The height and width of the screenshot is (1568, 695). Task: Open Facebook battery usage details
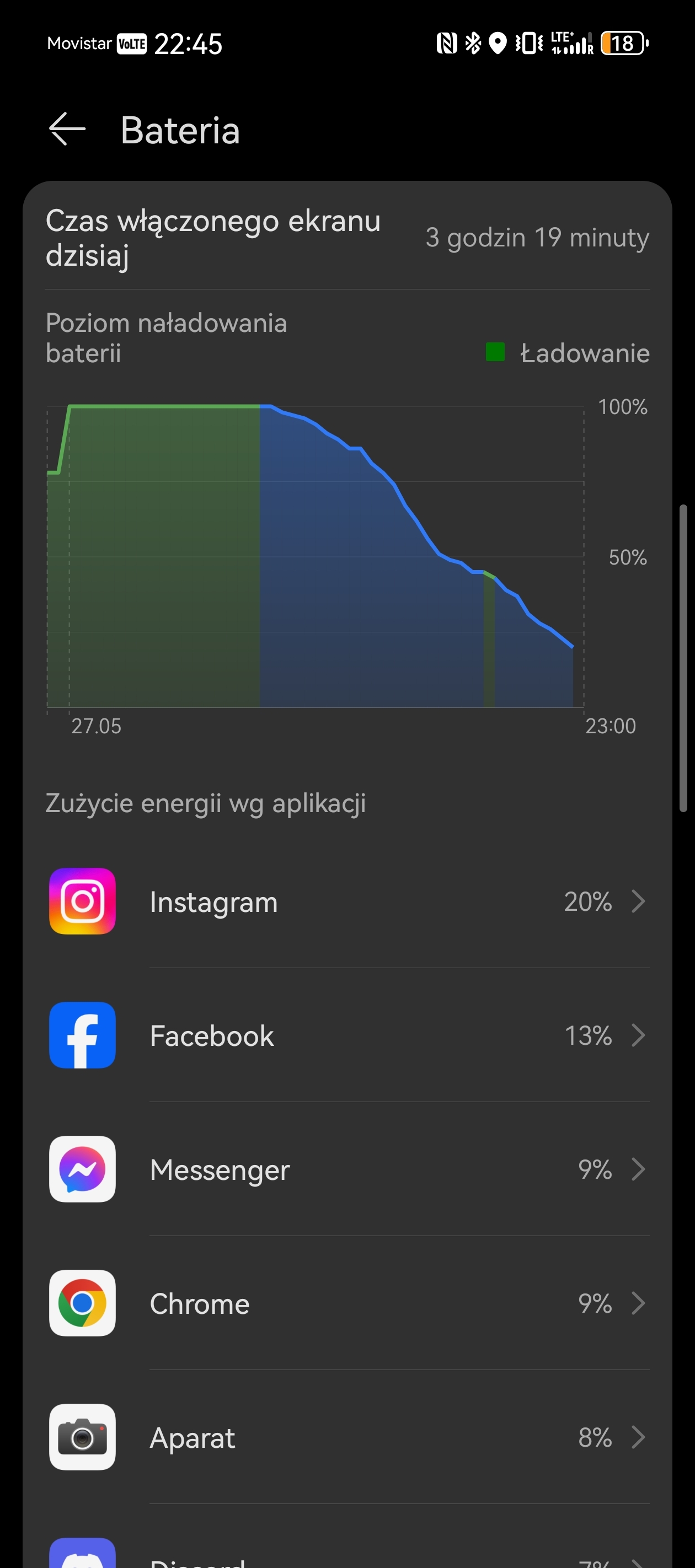click(x=347, y=1035)
